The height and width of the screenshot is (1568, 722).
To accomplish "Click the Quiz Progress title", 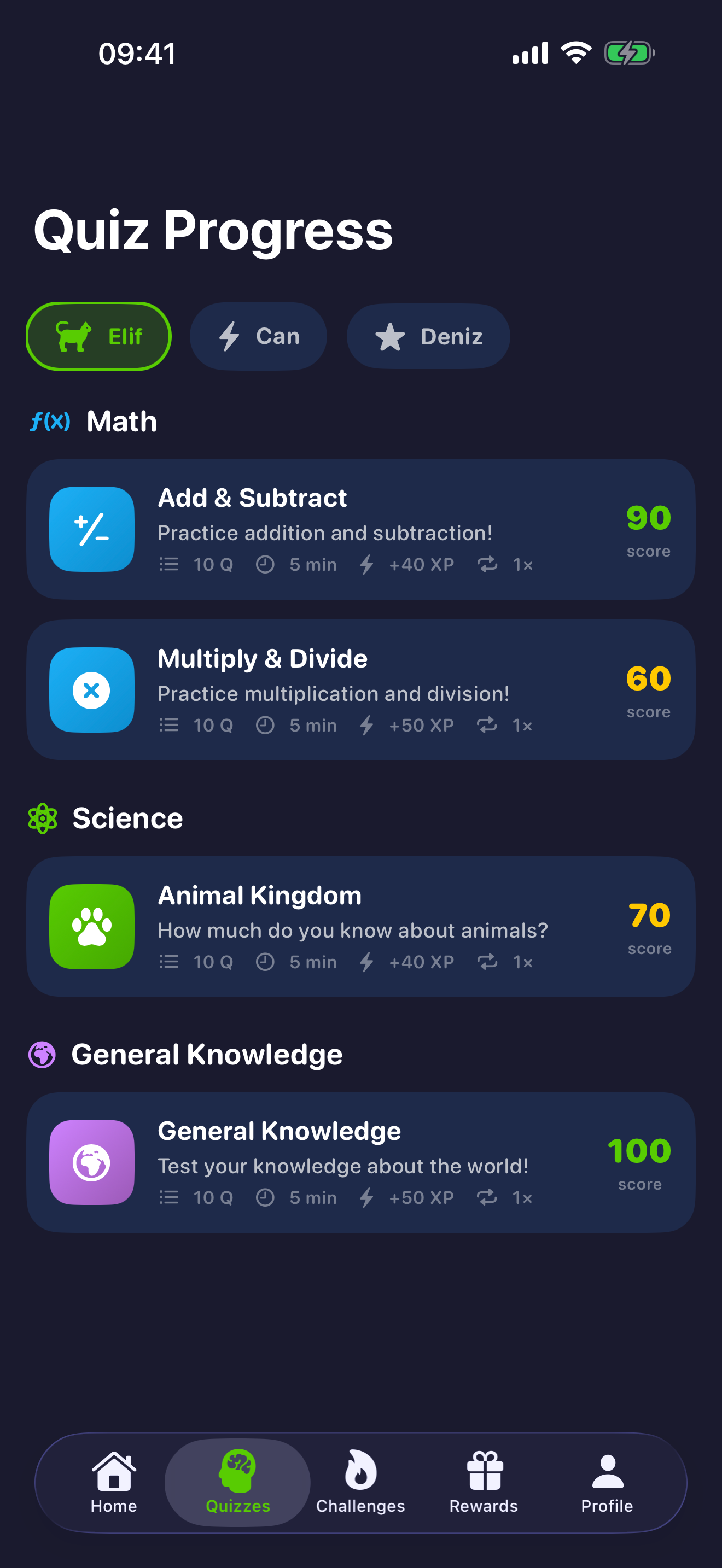I will point(213,230).
